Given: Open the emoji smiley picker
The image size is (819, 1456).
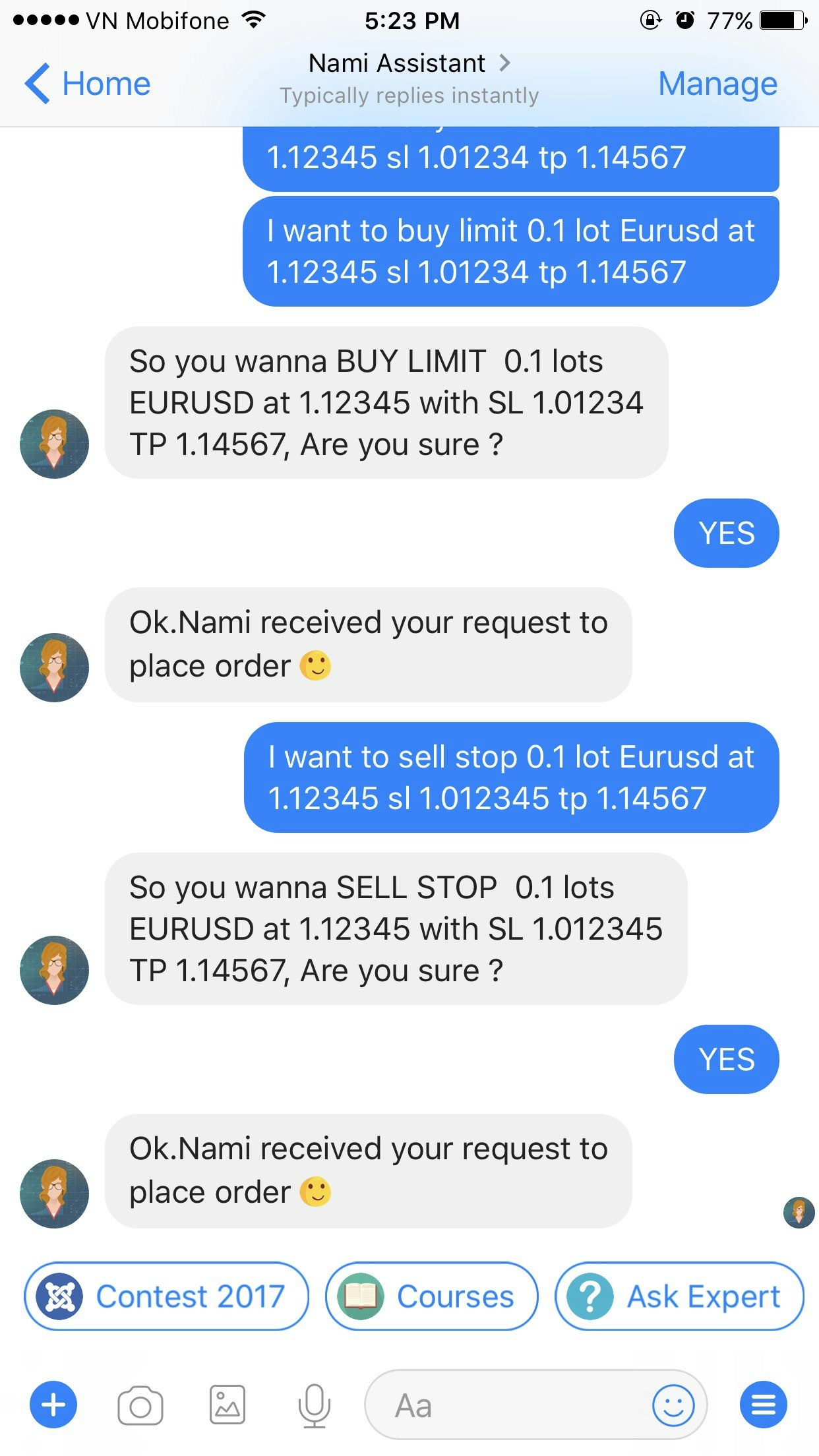Looking at the screenshot, I should pyautogui.click(x=674, y=1405).
